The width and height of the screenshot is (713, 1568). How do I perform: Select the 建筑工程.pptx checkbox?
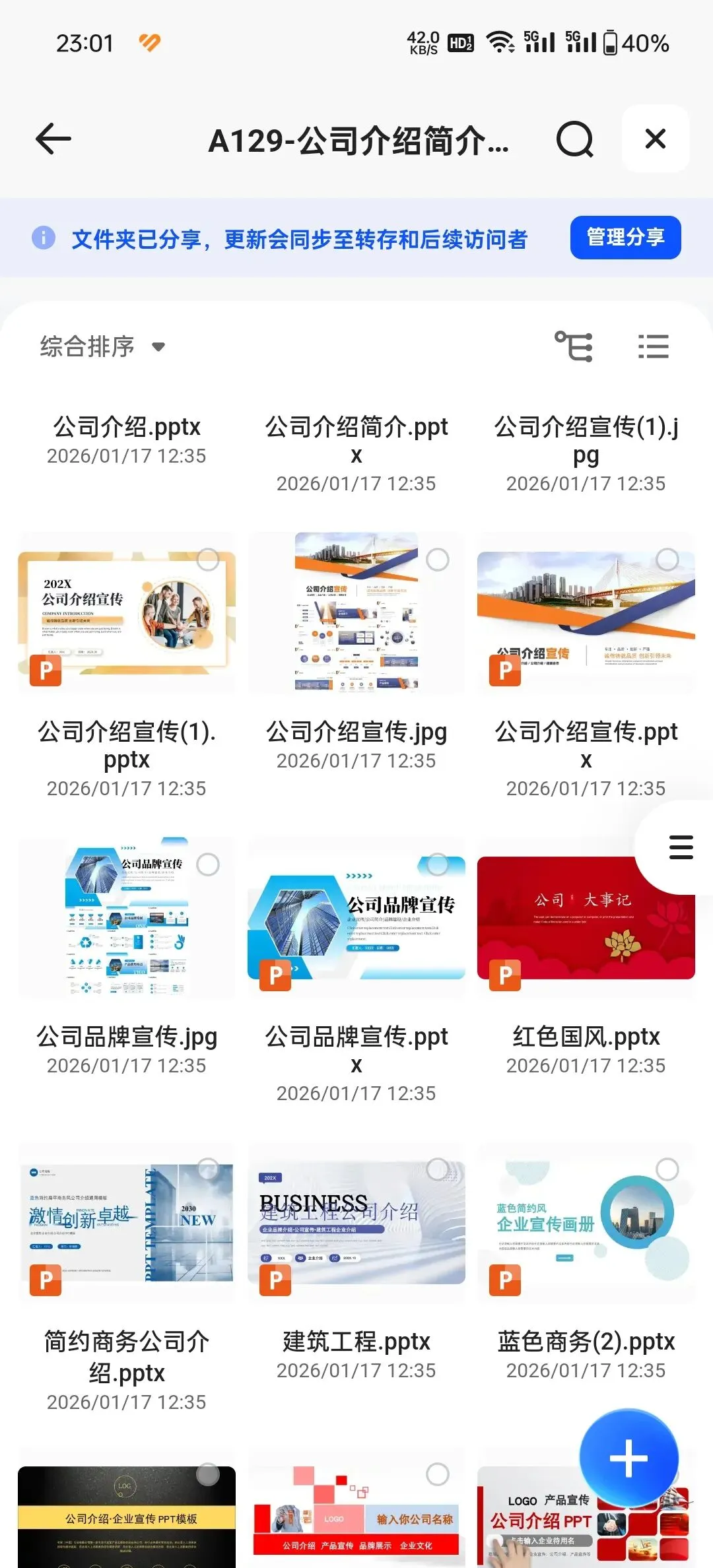437,1169
